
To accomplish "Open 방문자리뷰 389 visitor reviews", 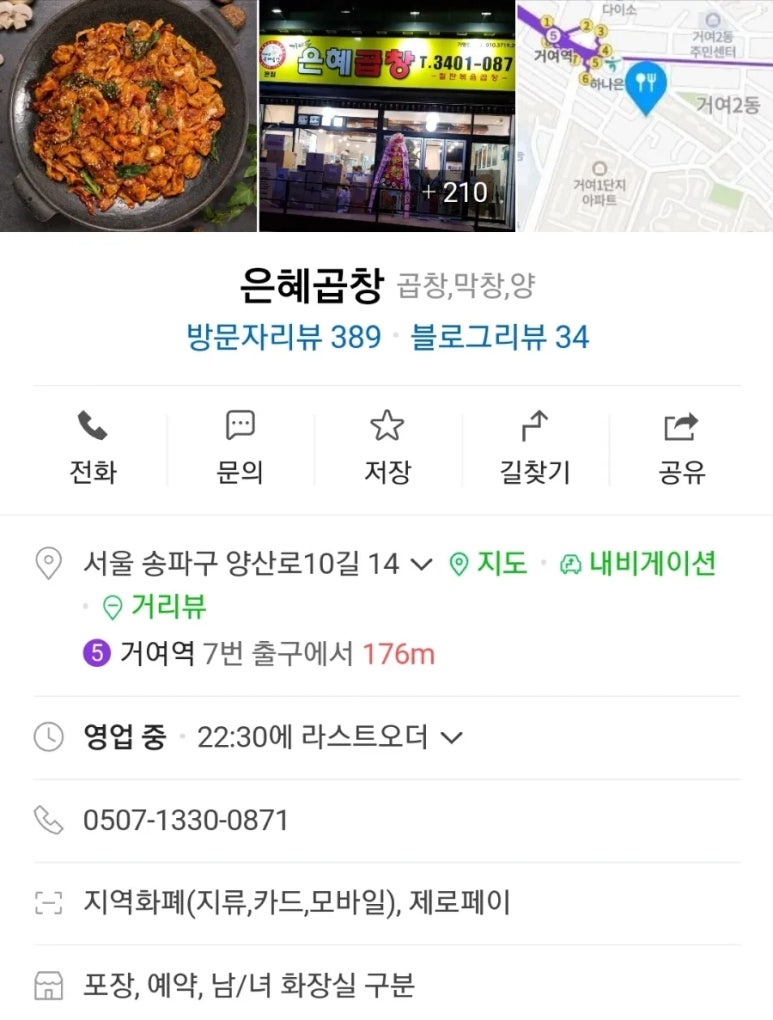I will pyautogui.click(x=284, y=337).
